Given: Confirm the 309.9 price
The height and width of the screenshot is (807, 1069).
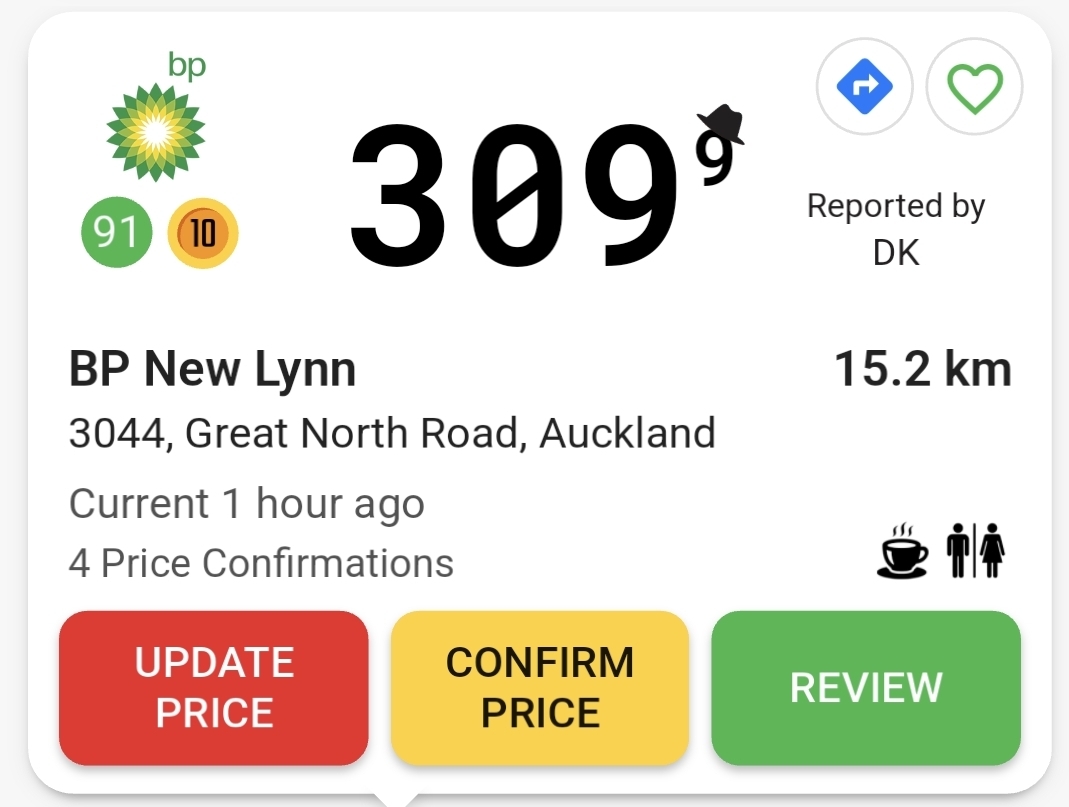Looking at the screenshot, I should 540,687.
